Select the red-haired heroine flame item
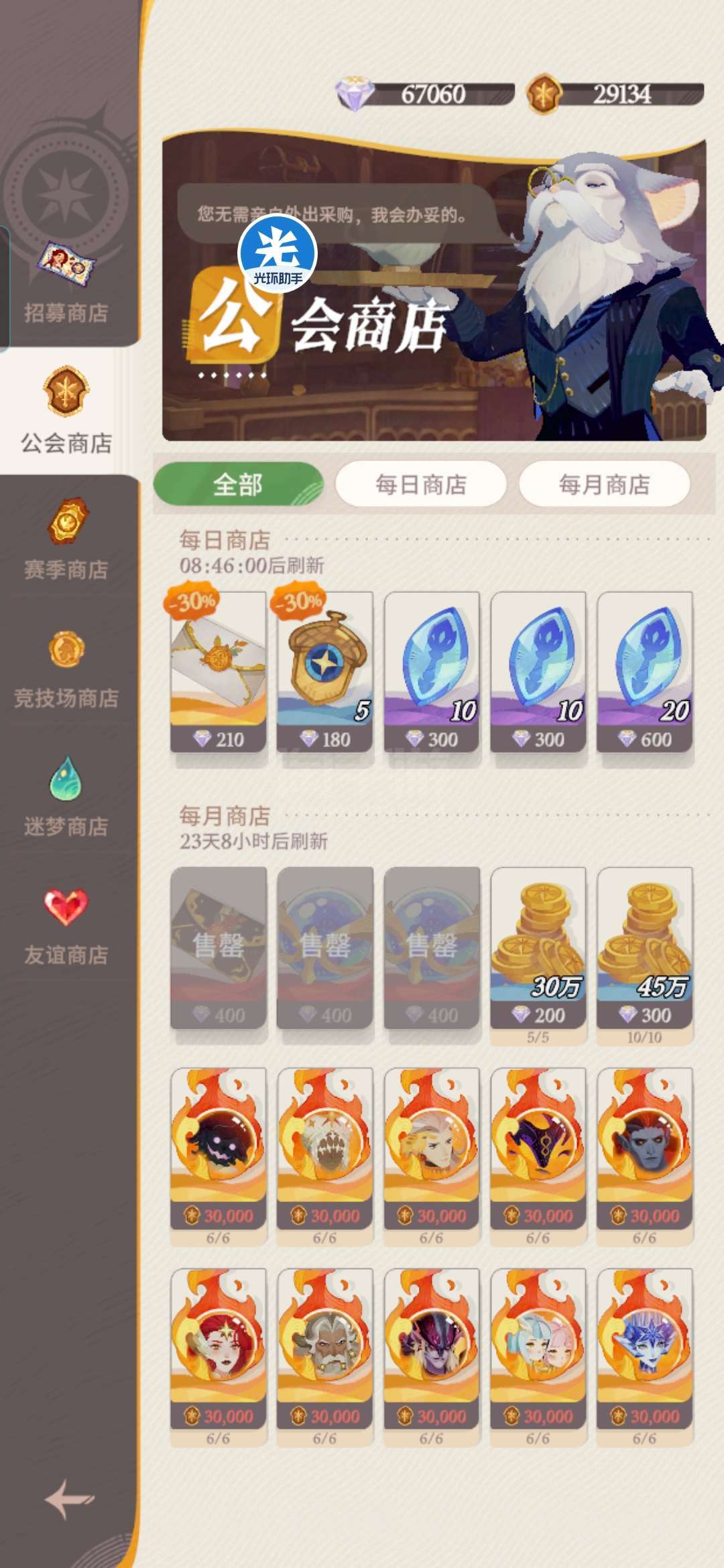 click(218, 1349)
